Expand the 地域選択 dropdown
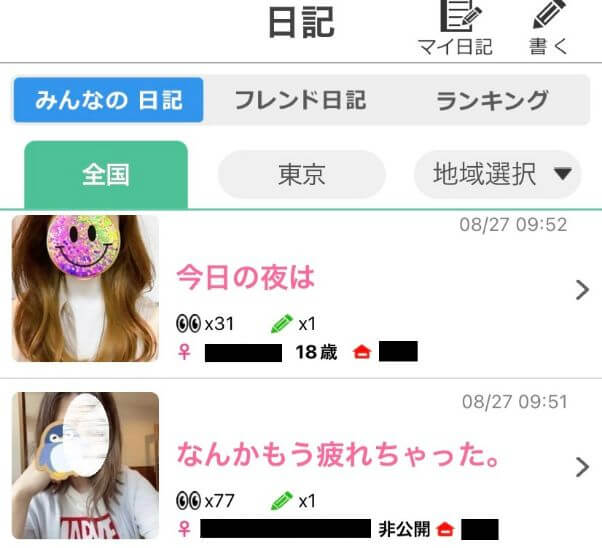Viewport: 602px width, 548px height. pos(497,175)
